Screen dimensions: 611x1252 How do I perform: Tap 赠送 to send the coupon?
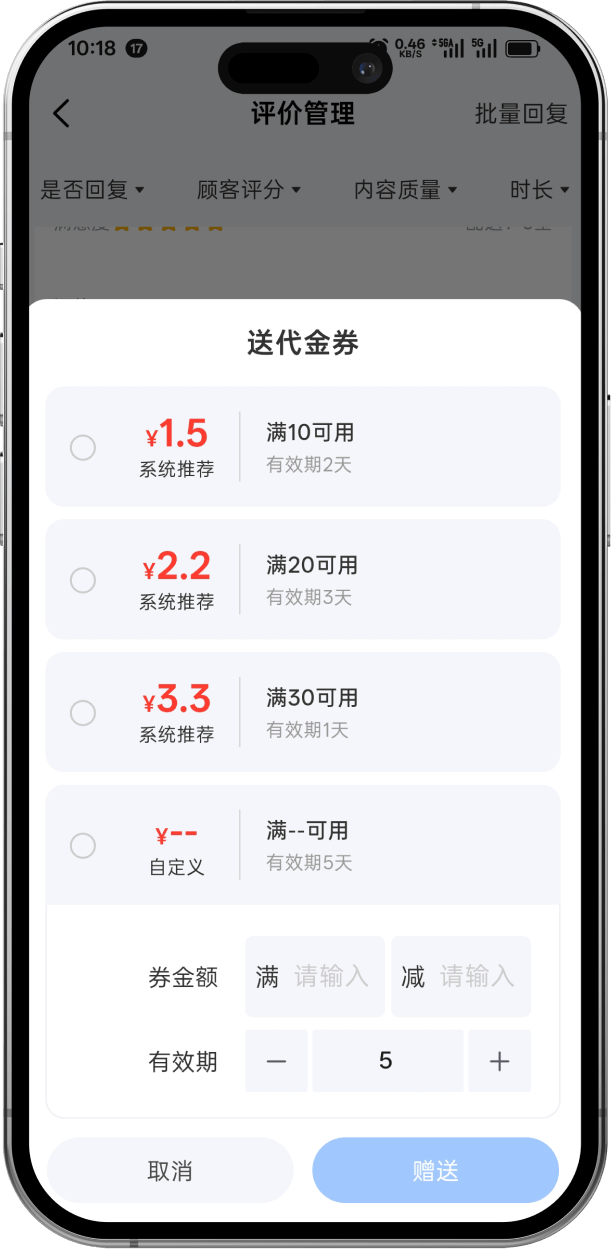435,1171
